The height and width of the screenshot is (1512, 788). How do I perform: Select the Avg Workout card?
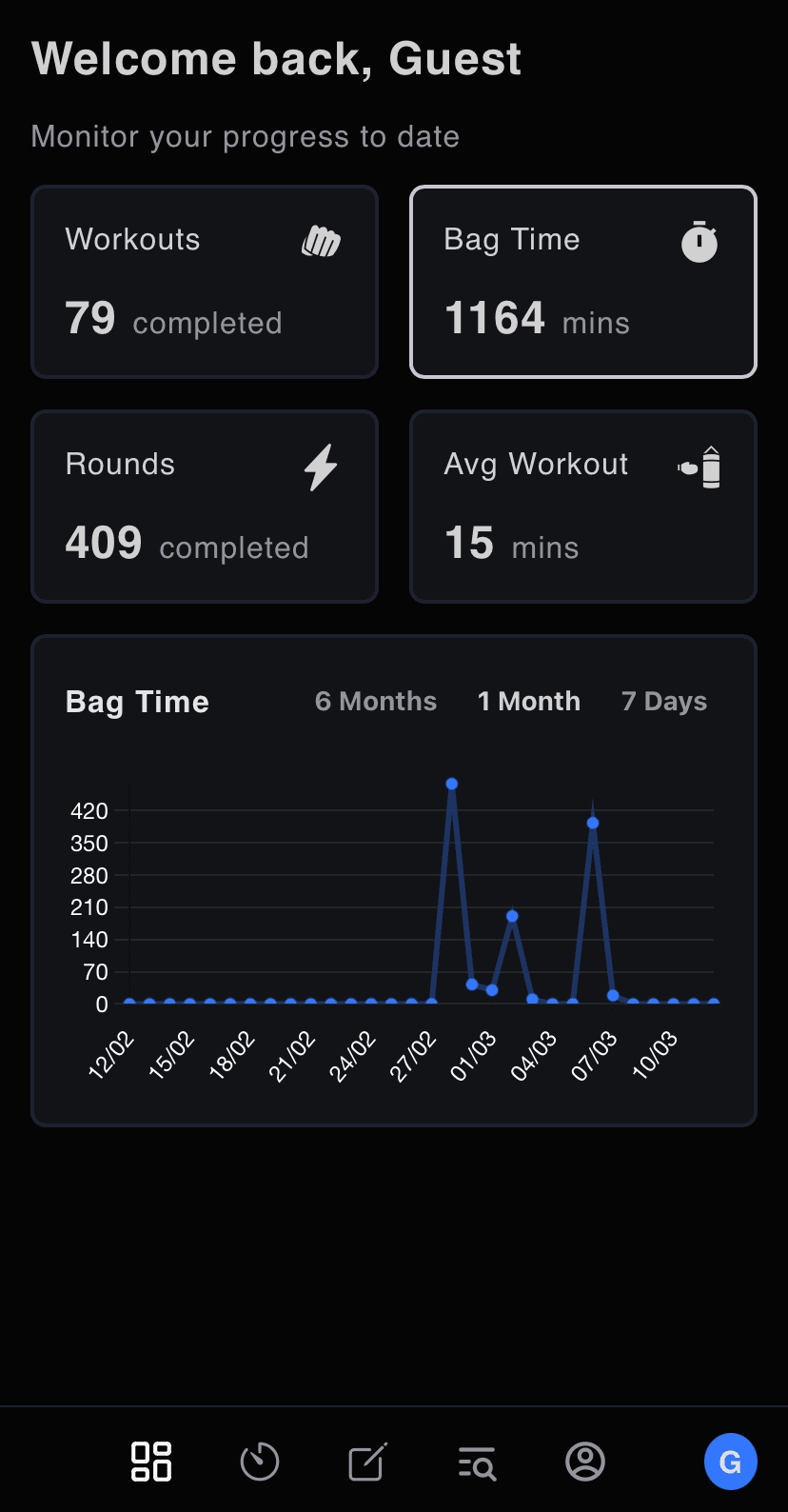[x=582, y=507]
